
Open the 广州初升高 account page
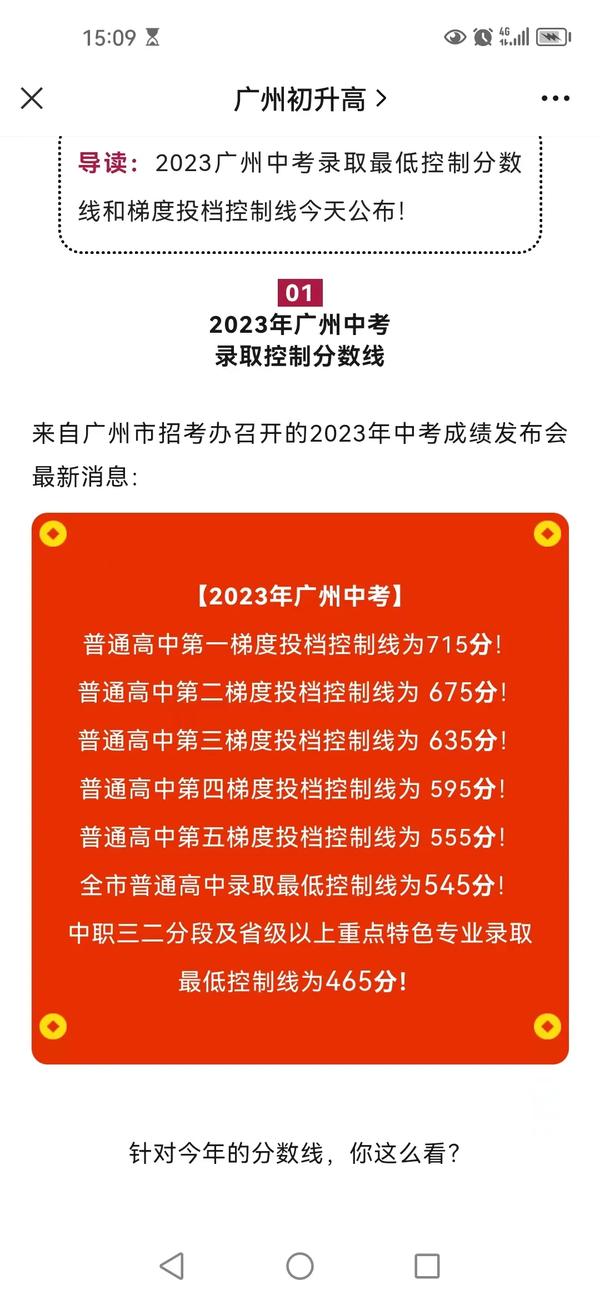[310, 99]
